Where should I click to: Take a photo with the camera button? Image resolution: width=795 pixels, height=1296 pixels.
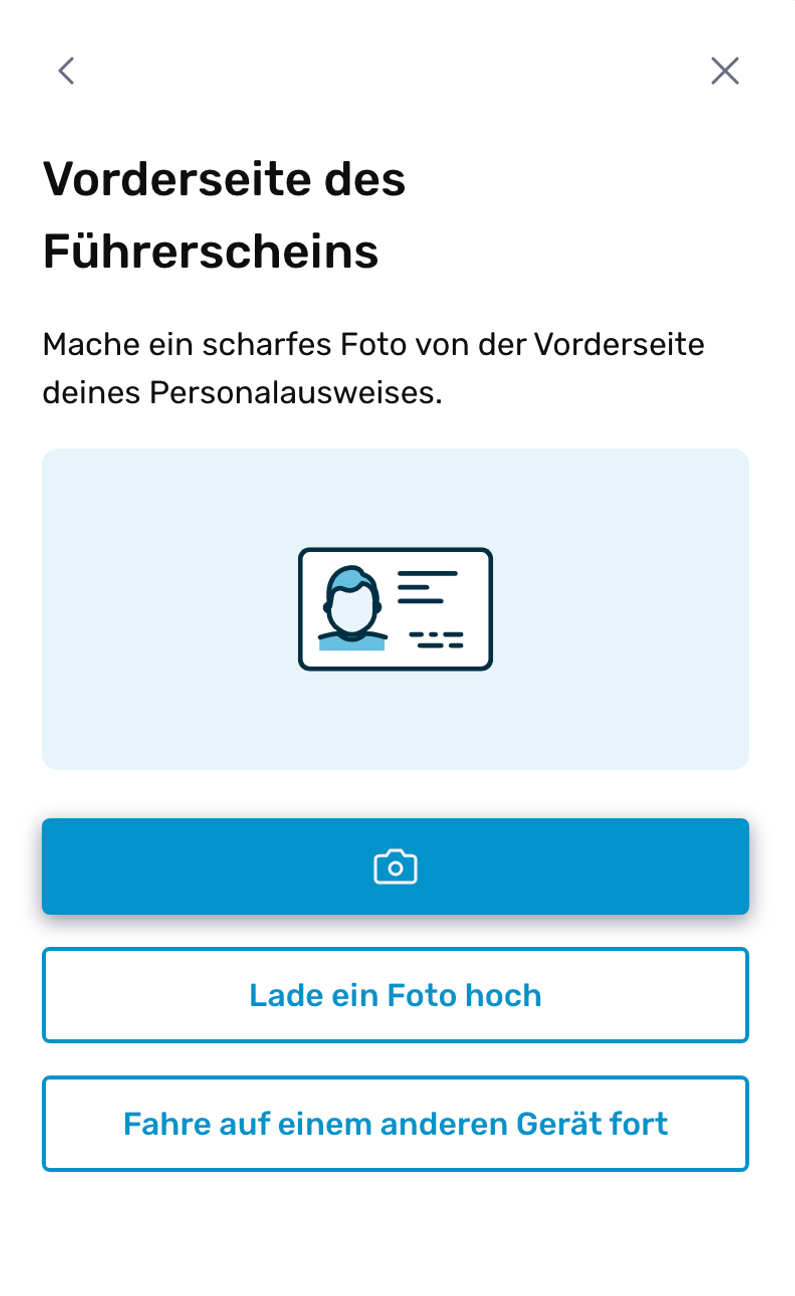pyautogui.click(x=395, y=866)
